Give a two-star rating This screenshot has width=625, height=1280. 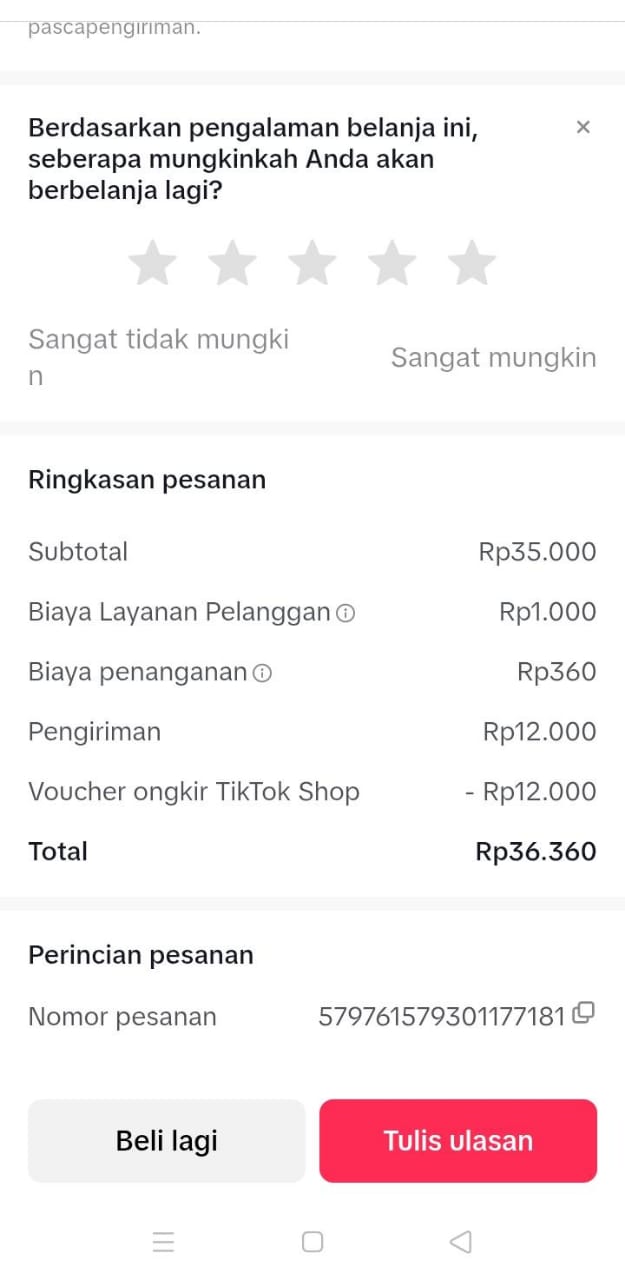pyautogui.click(x=232, y=262)
